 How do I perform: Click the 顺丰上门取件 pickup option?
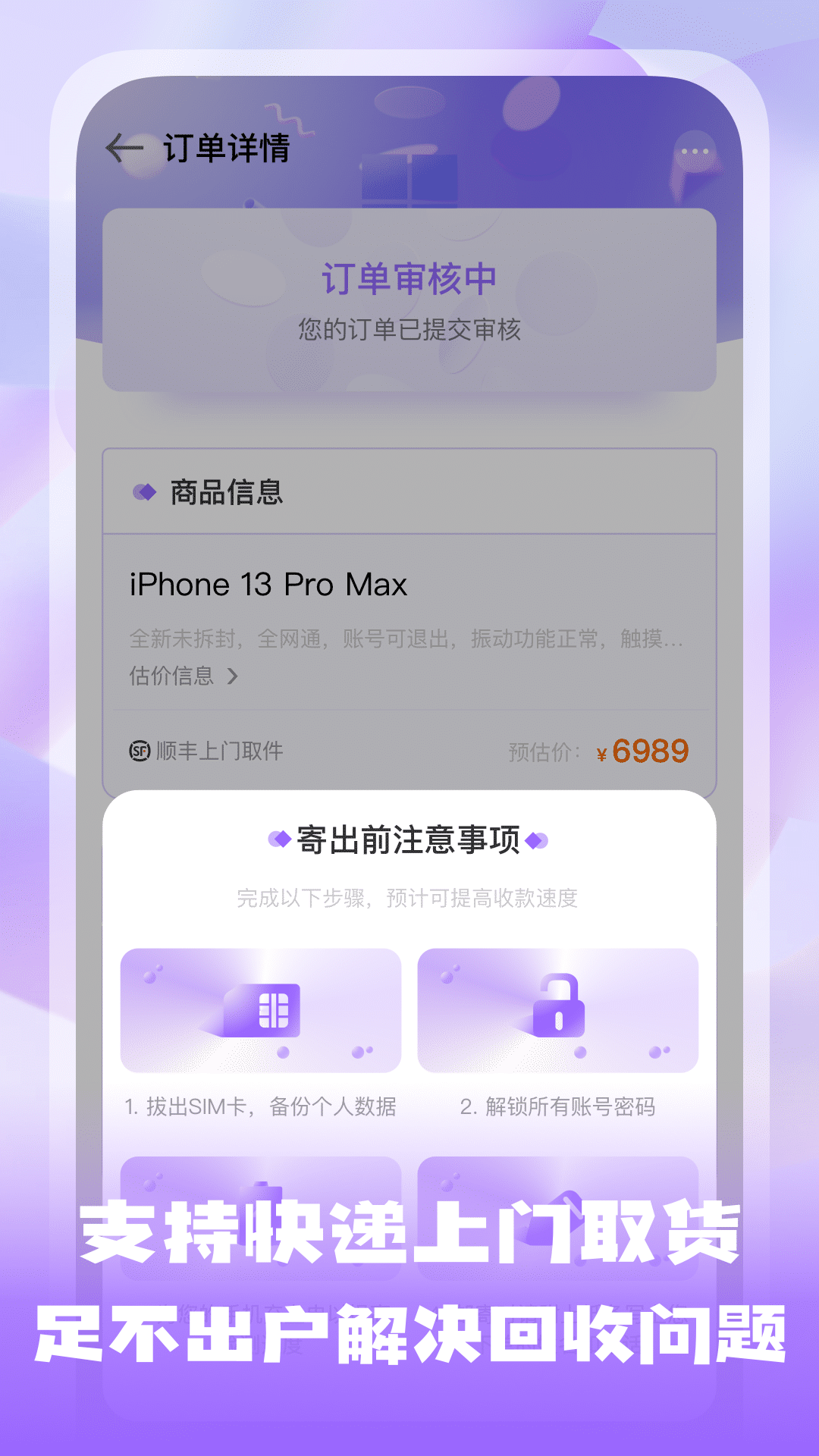point(219,752)
